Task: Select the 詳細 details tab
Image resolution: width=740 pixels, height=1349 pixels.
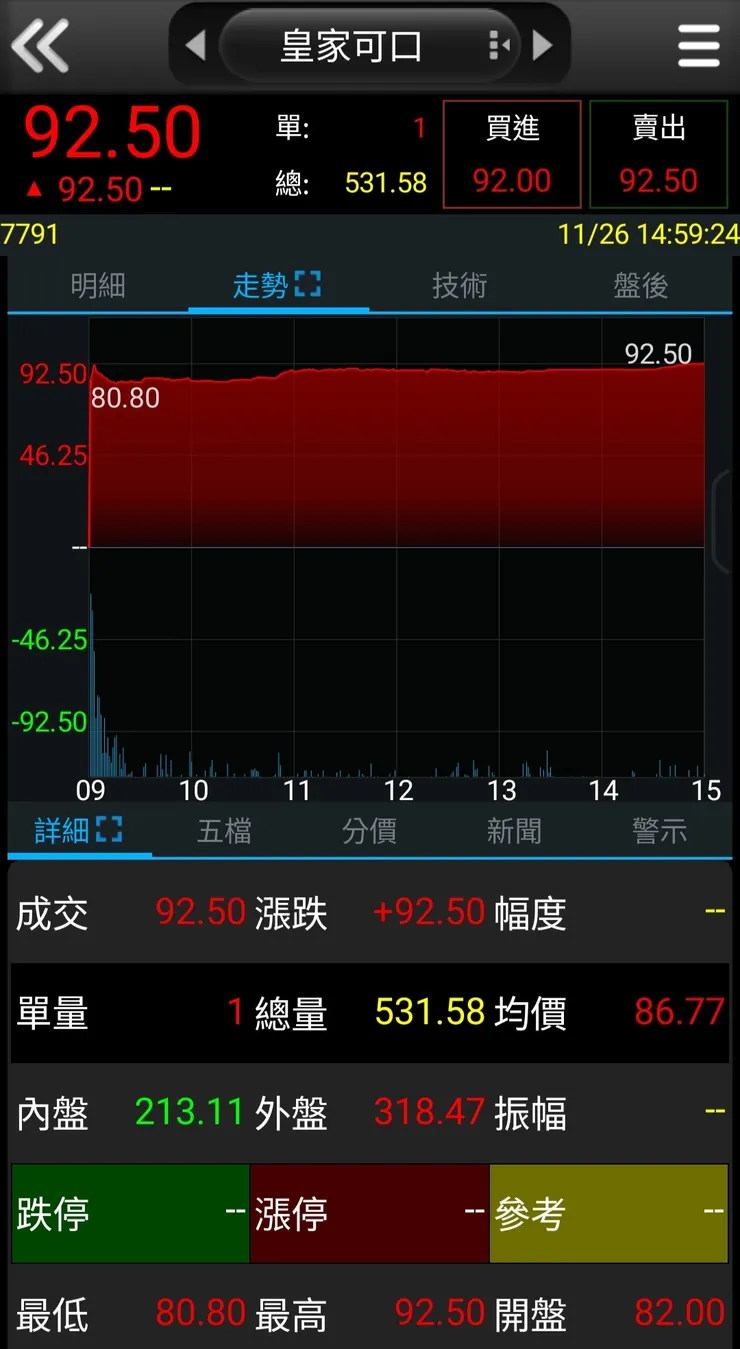Action: pos(79,831)
